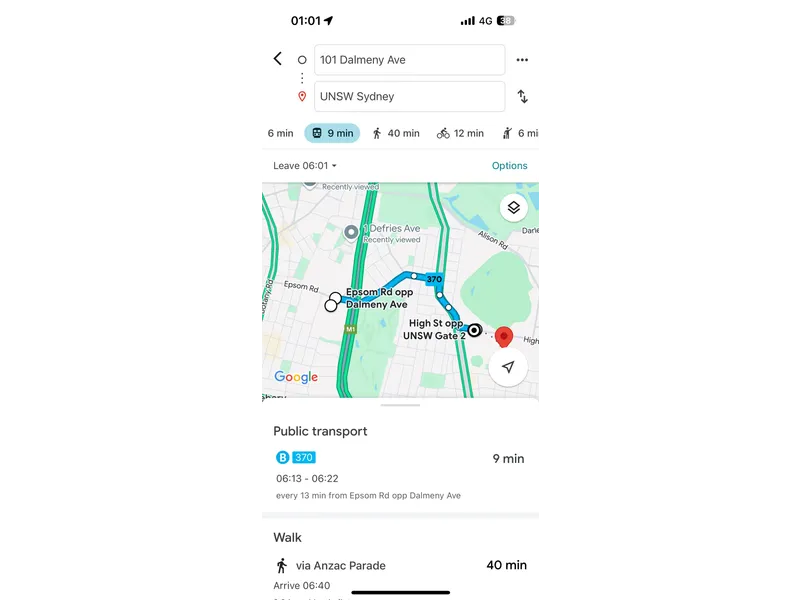800x600 pixels.
Task: Go back from directions
Action: point(277,59)
